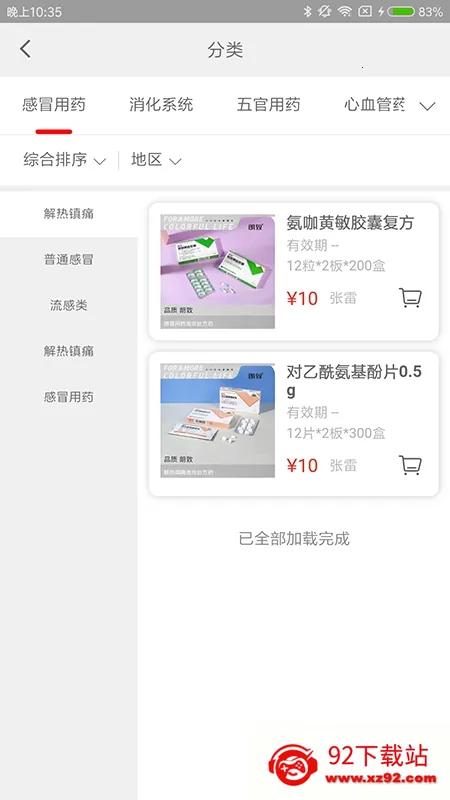450x800 pixels.
Task: Switch to the 心血管药 tab
Action: (x=375, y=105)
